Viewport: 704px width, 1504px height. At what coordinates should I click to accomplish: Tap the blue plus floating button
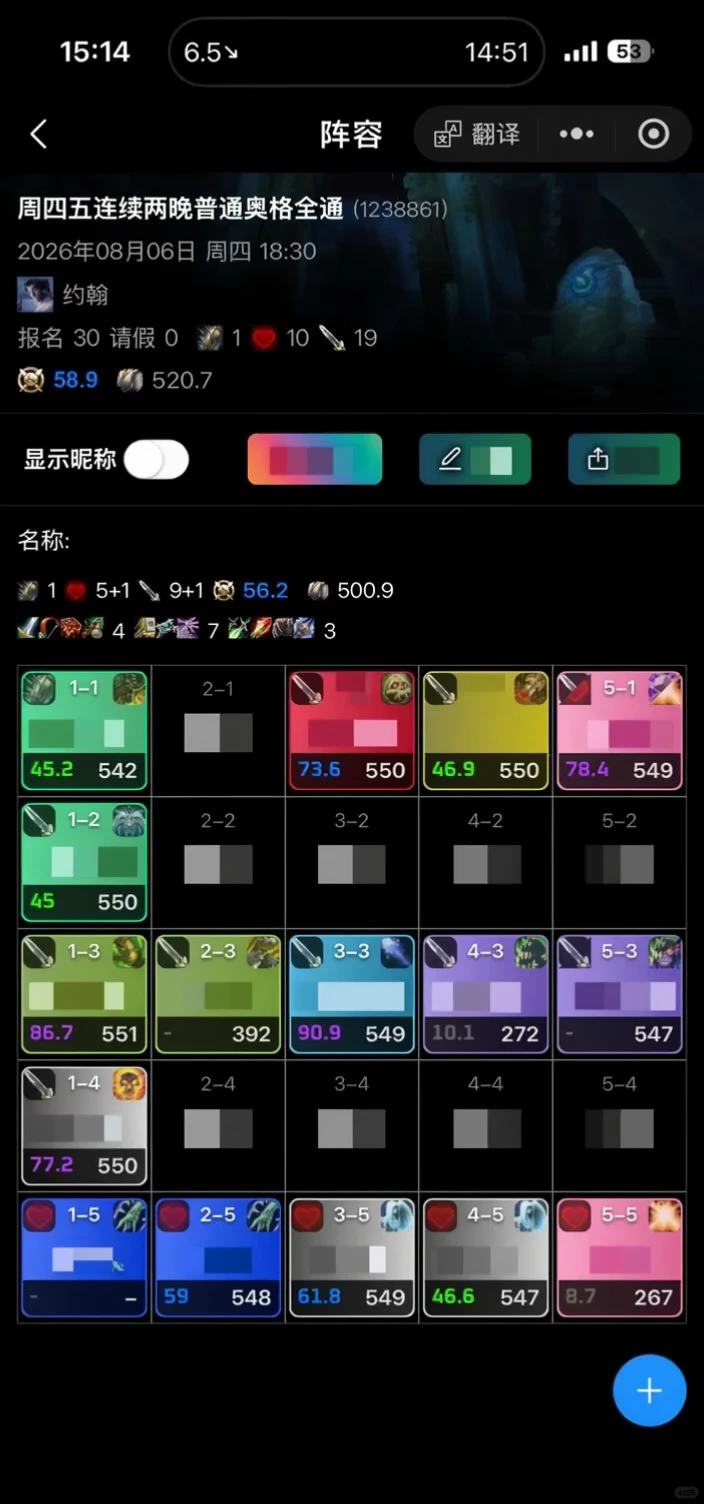click(x=649, y=1390)
